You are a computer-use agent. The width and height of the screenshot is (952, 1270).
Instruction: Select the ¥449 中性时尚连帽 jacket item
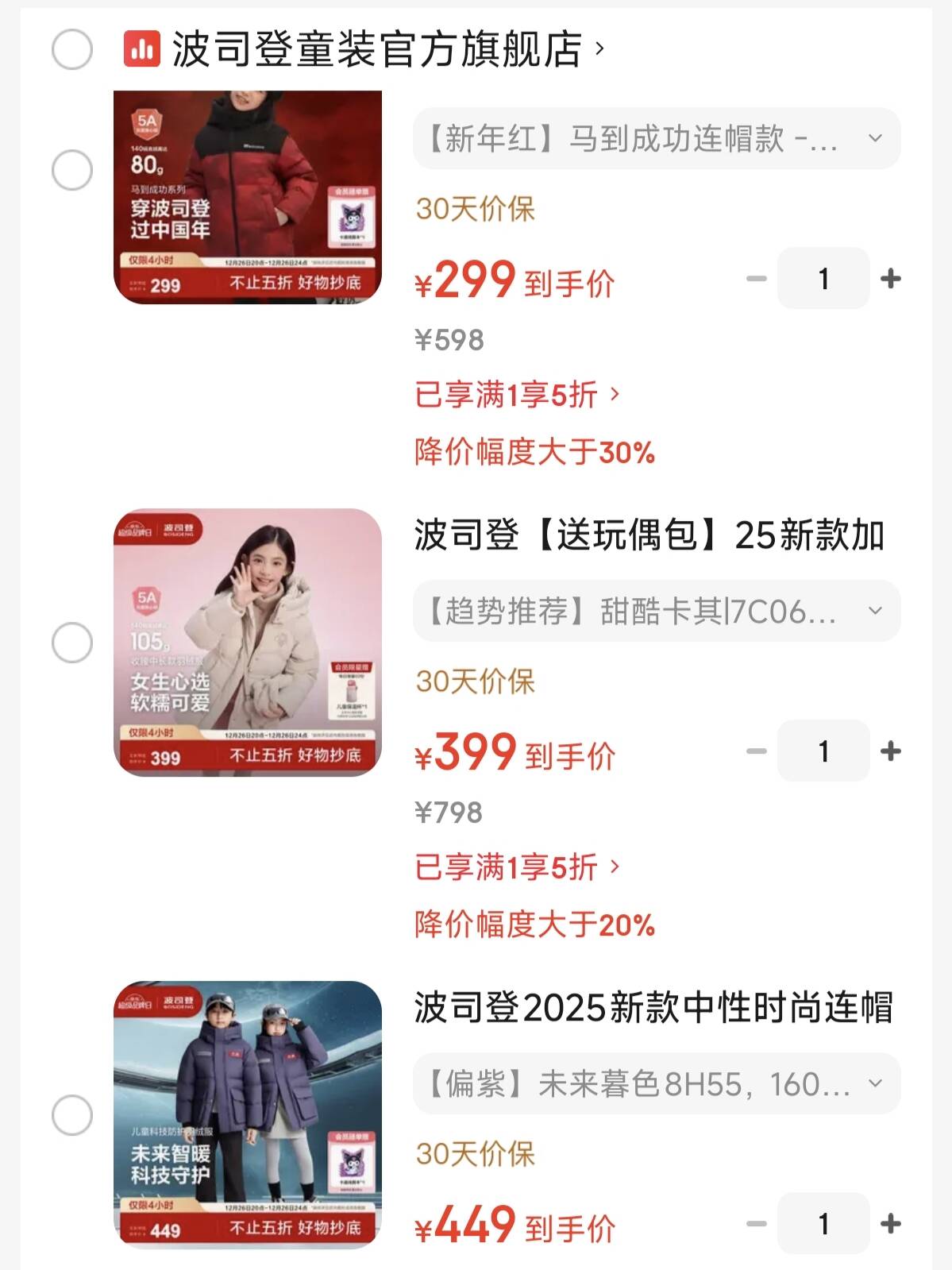tap(72, 1115)
